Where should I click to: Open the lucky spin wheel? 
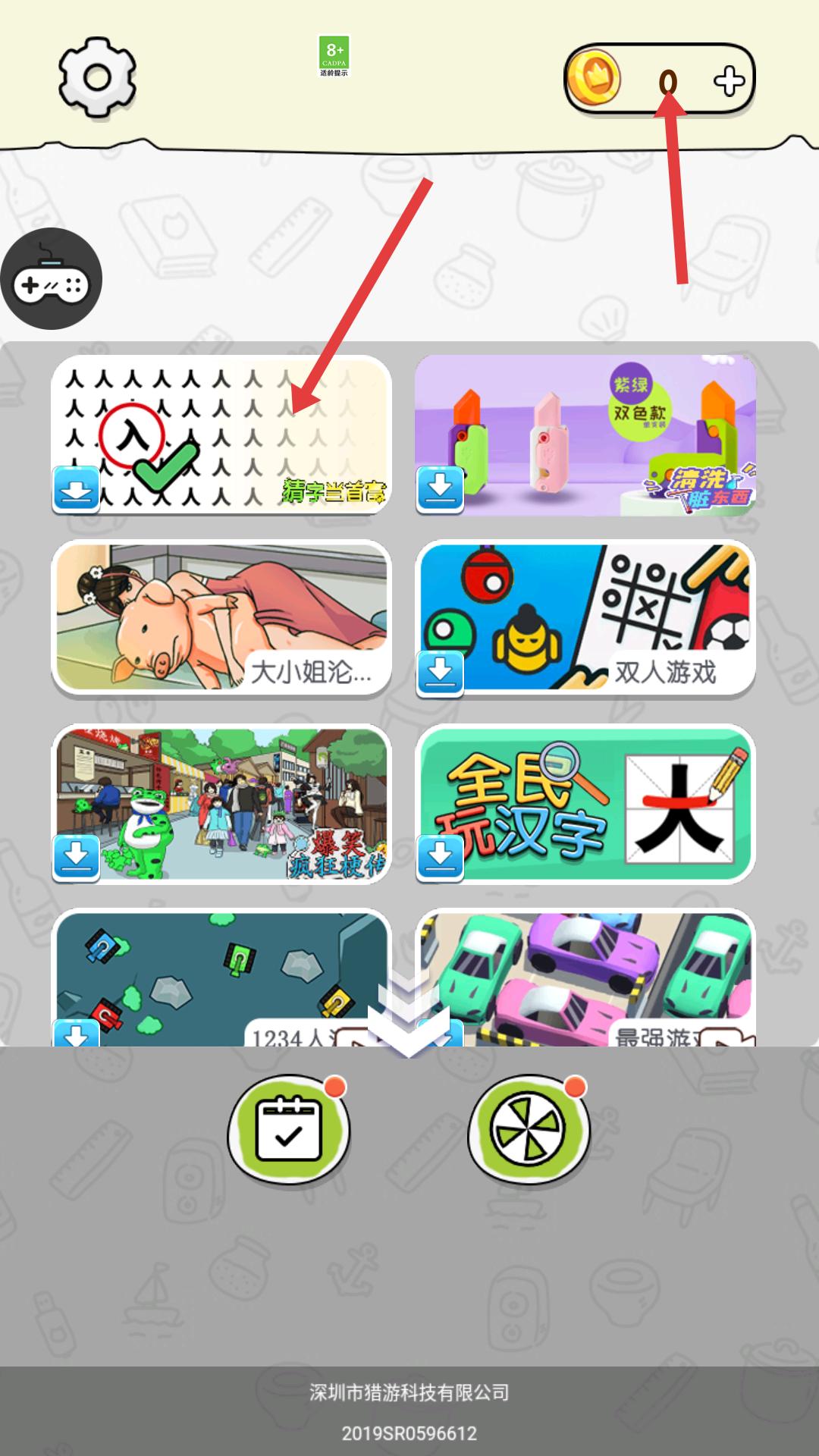tap(529, 1130)
